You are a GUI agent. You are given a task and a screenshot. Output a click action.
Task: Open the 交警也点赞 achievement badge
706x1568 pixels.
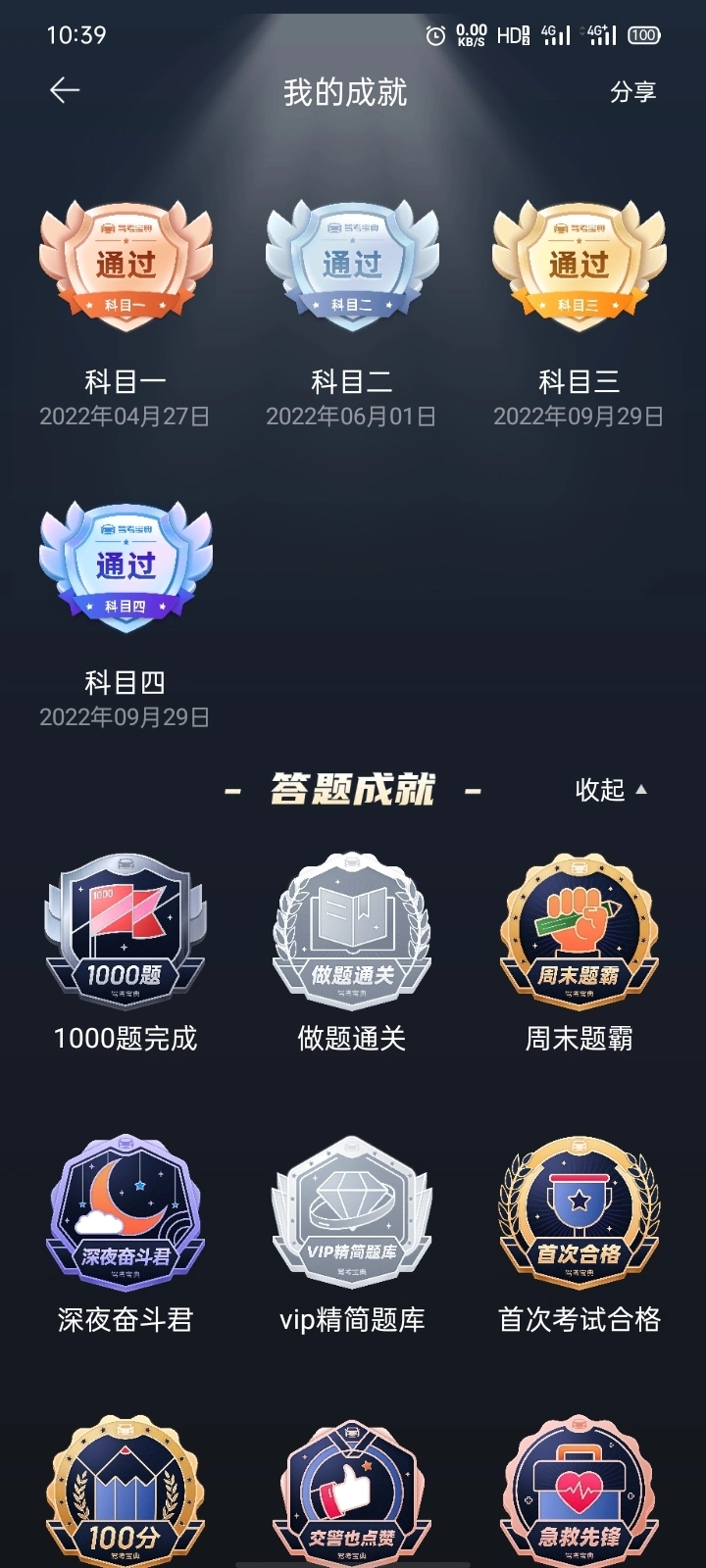tap(352, 1490)
